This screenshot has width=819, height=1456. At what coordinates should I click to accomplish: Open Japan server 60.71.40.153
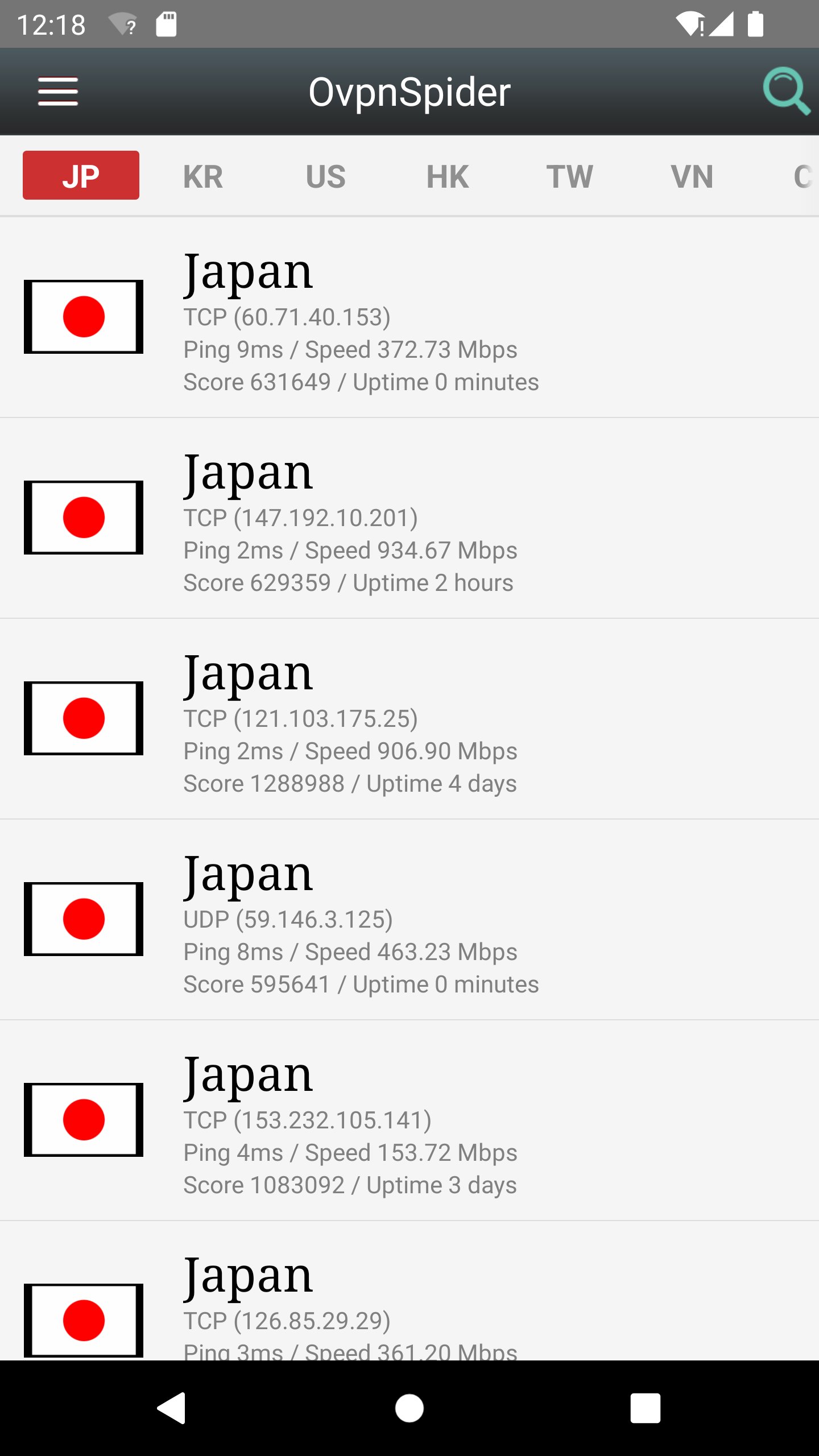click(x=409, y=317)
